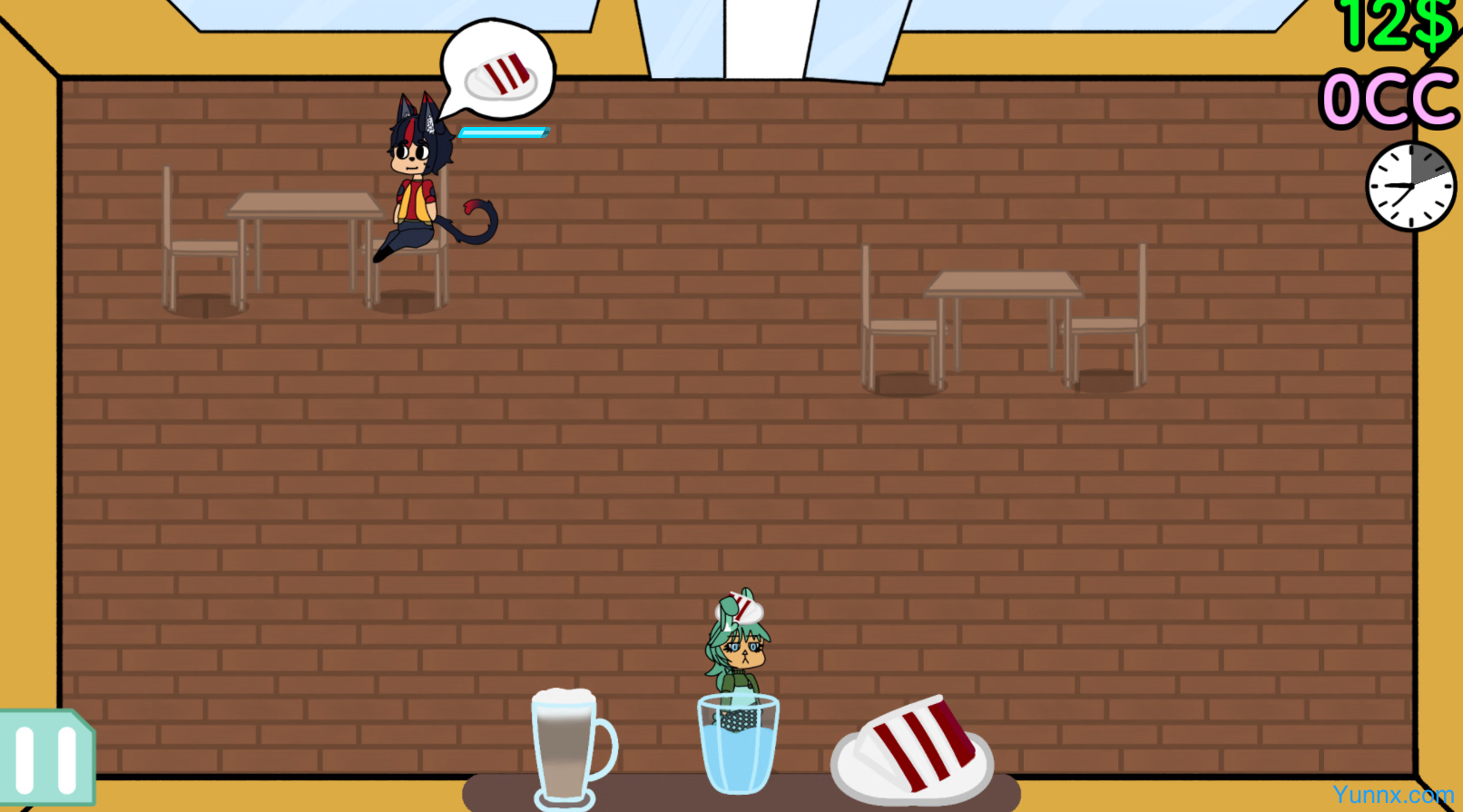Pause the game
This screenshot has width=1463, height=812.
pyautogui.click(x=45, y=758)
